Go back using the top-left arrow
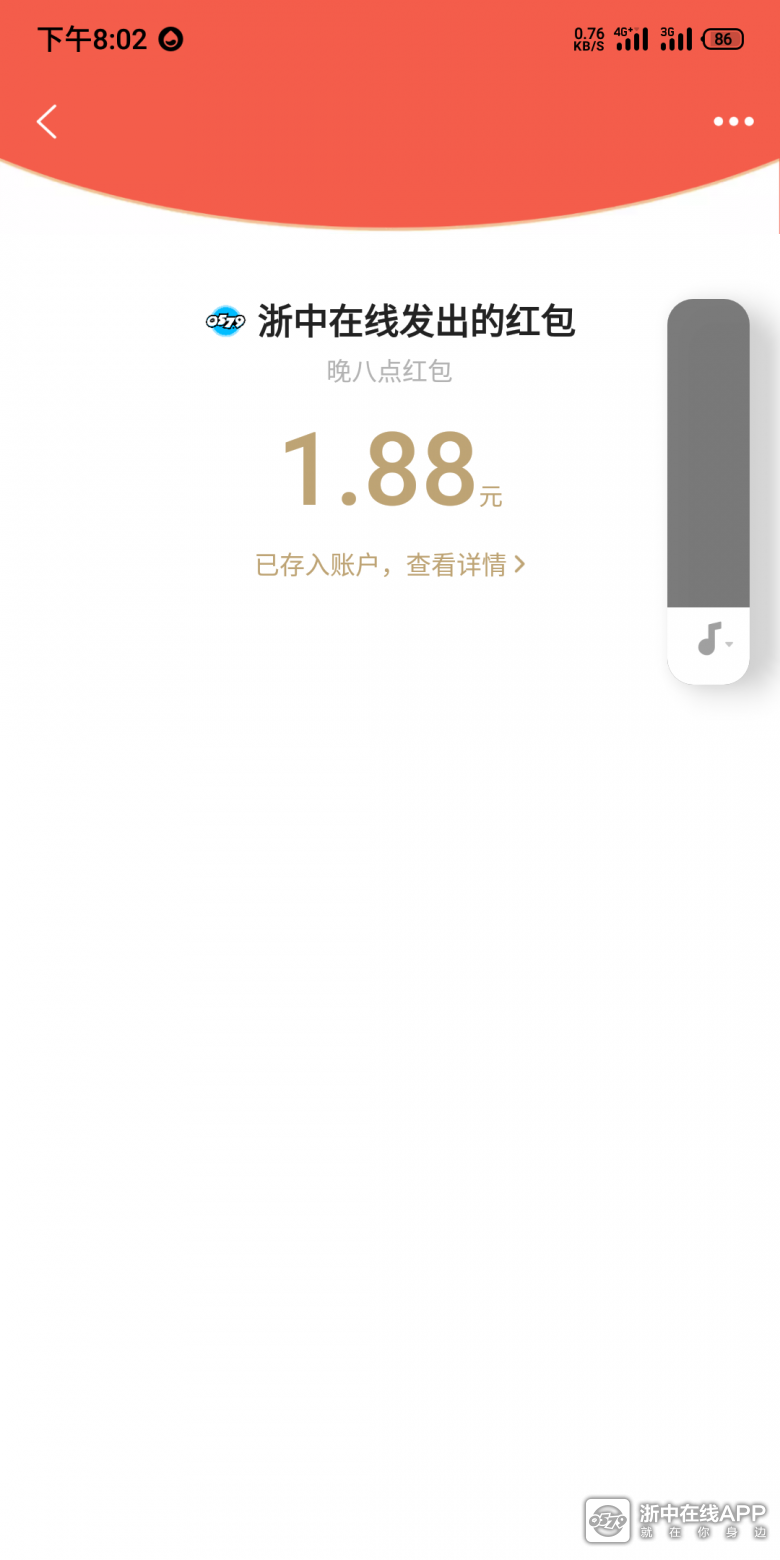Image resolution: width=780 pixels, height=1560 pixels. tap(46, 122)
